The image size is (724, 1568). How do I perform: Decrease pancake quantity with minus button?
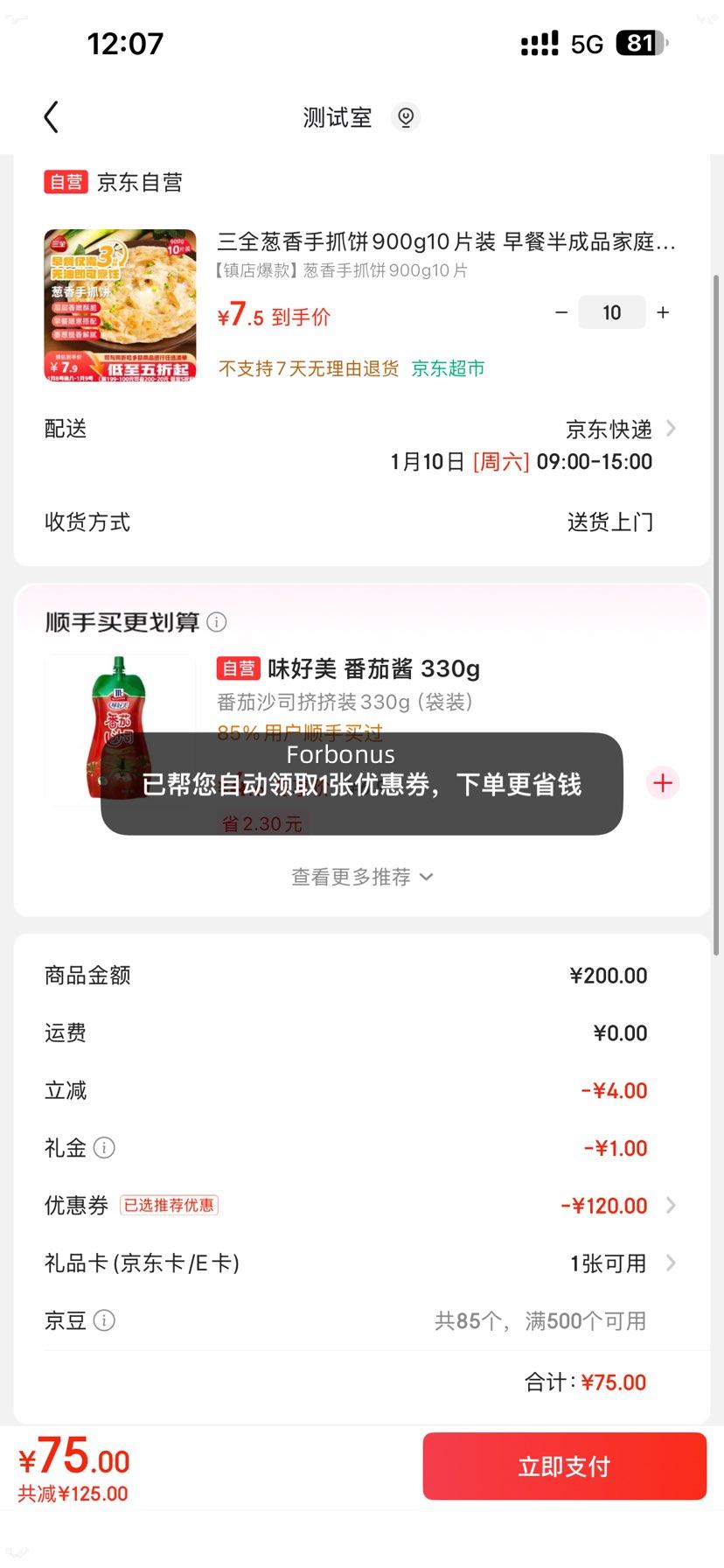coord(561,312)
